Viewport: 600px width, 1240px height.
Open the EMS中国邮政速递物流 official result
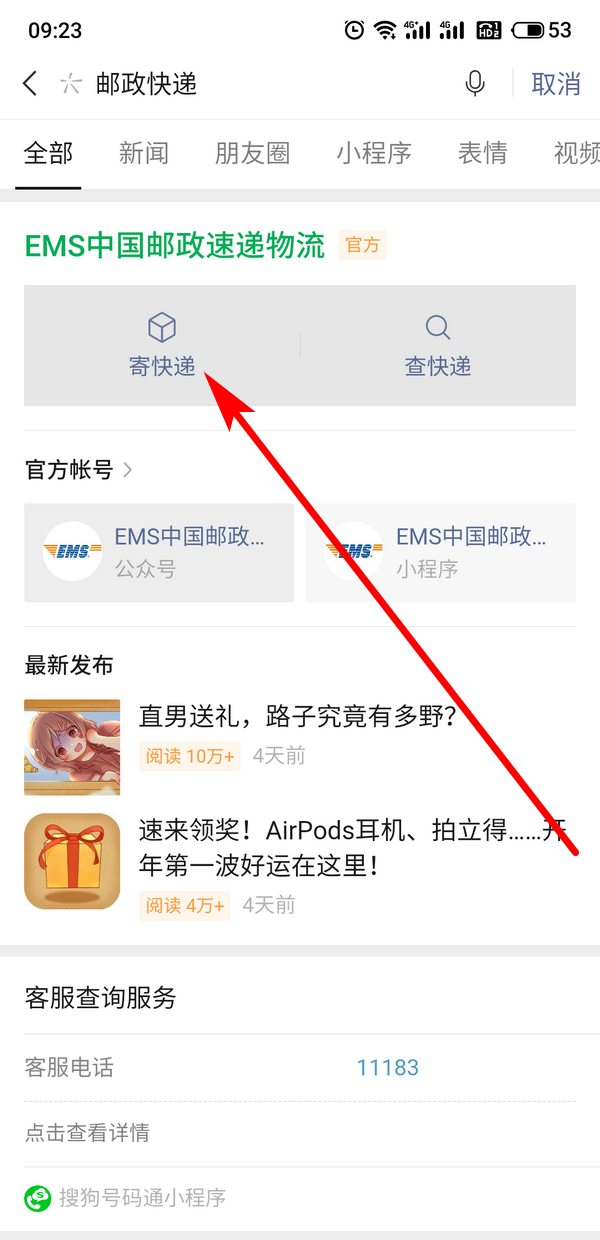(175, 245)
